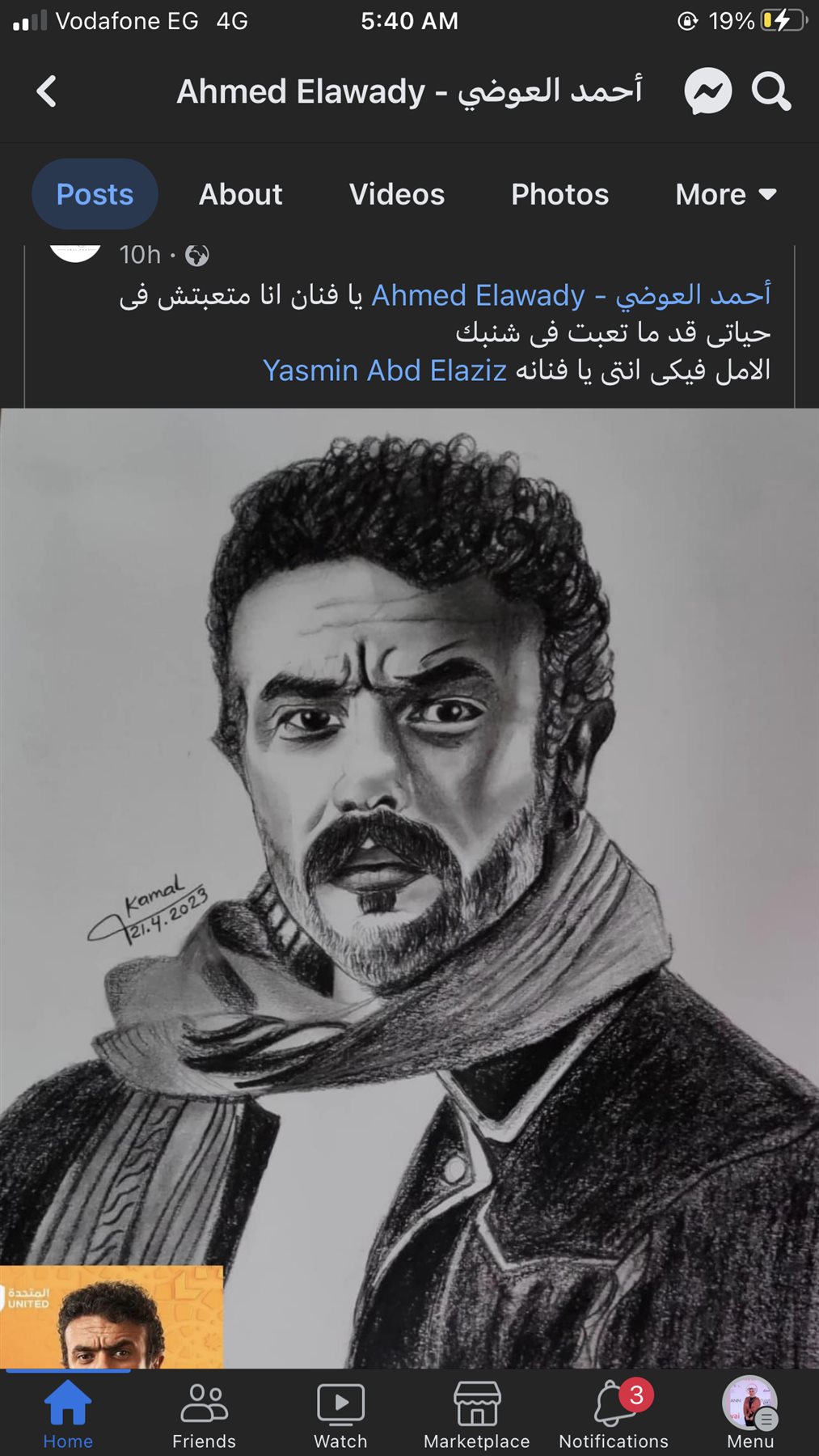Open Yasmin Abd Elaziz tagged profile
This screenshot has height=1456, width=819.
click(x=385, y=370)
